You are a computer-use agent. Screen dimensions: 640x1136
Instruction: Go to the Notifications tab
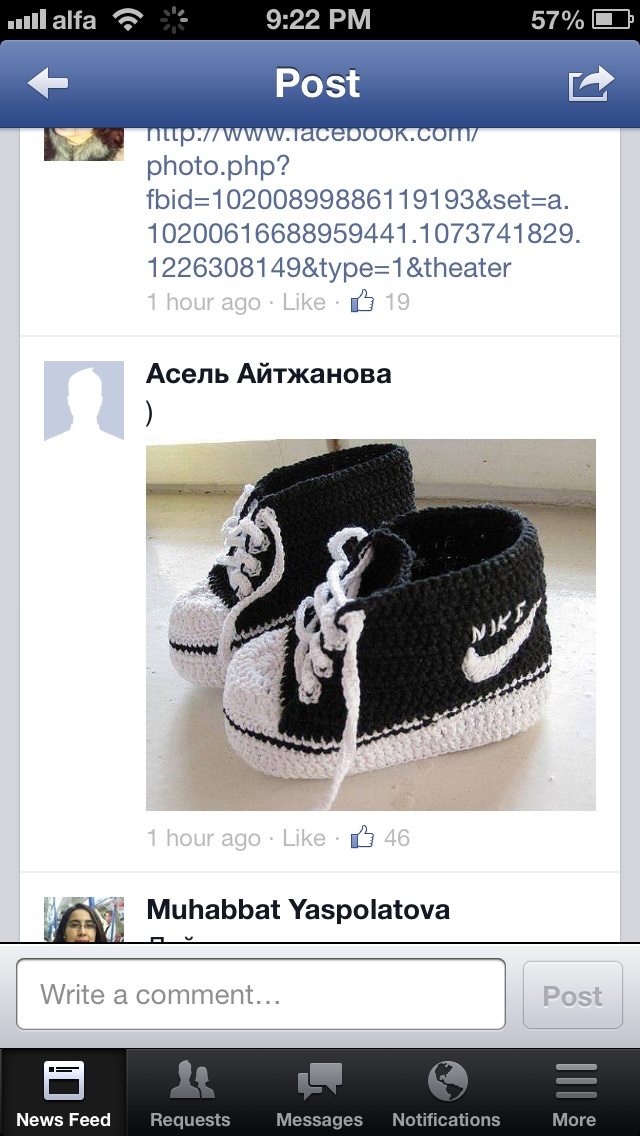coord(446,1093)
